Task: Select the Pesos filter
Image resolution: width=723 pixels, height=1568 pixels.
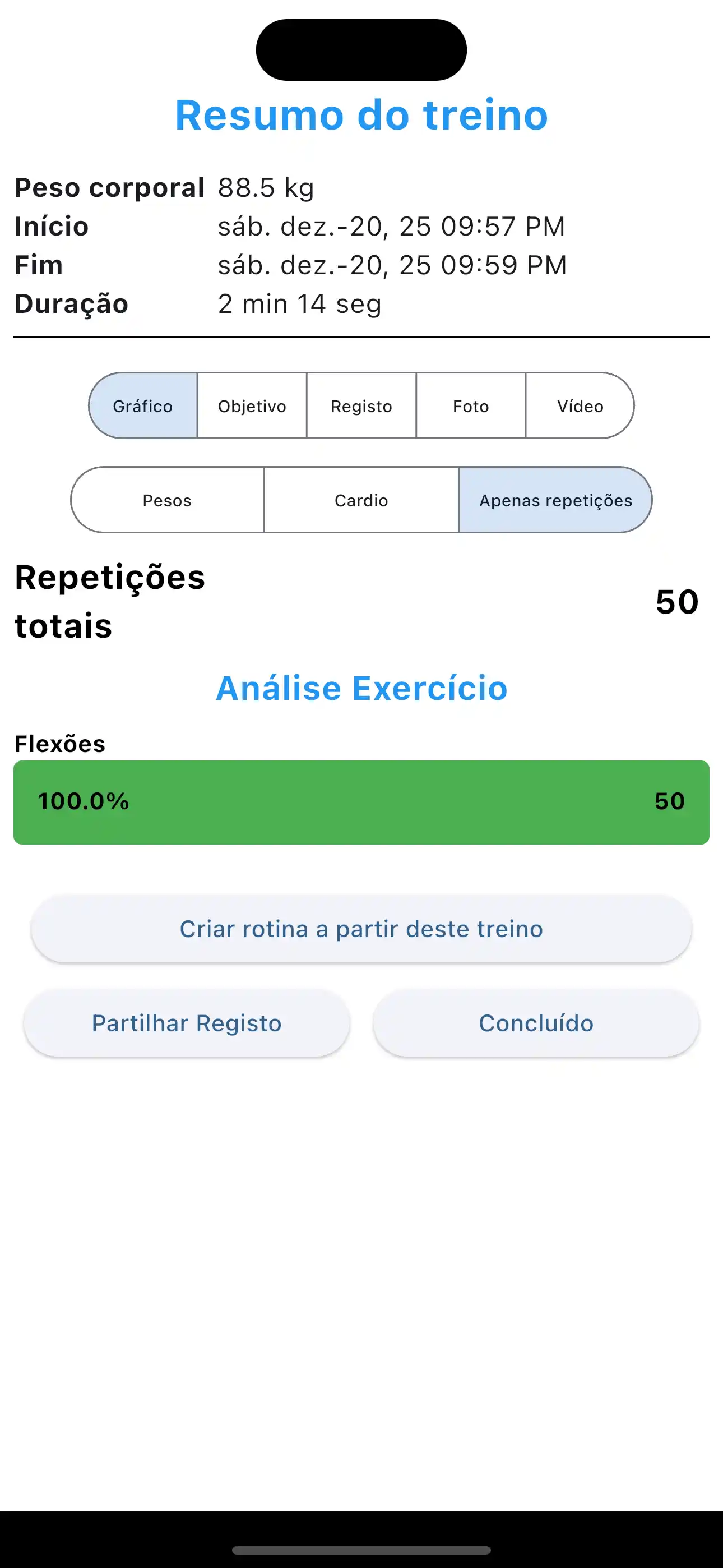Action: point(168,500)
